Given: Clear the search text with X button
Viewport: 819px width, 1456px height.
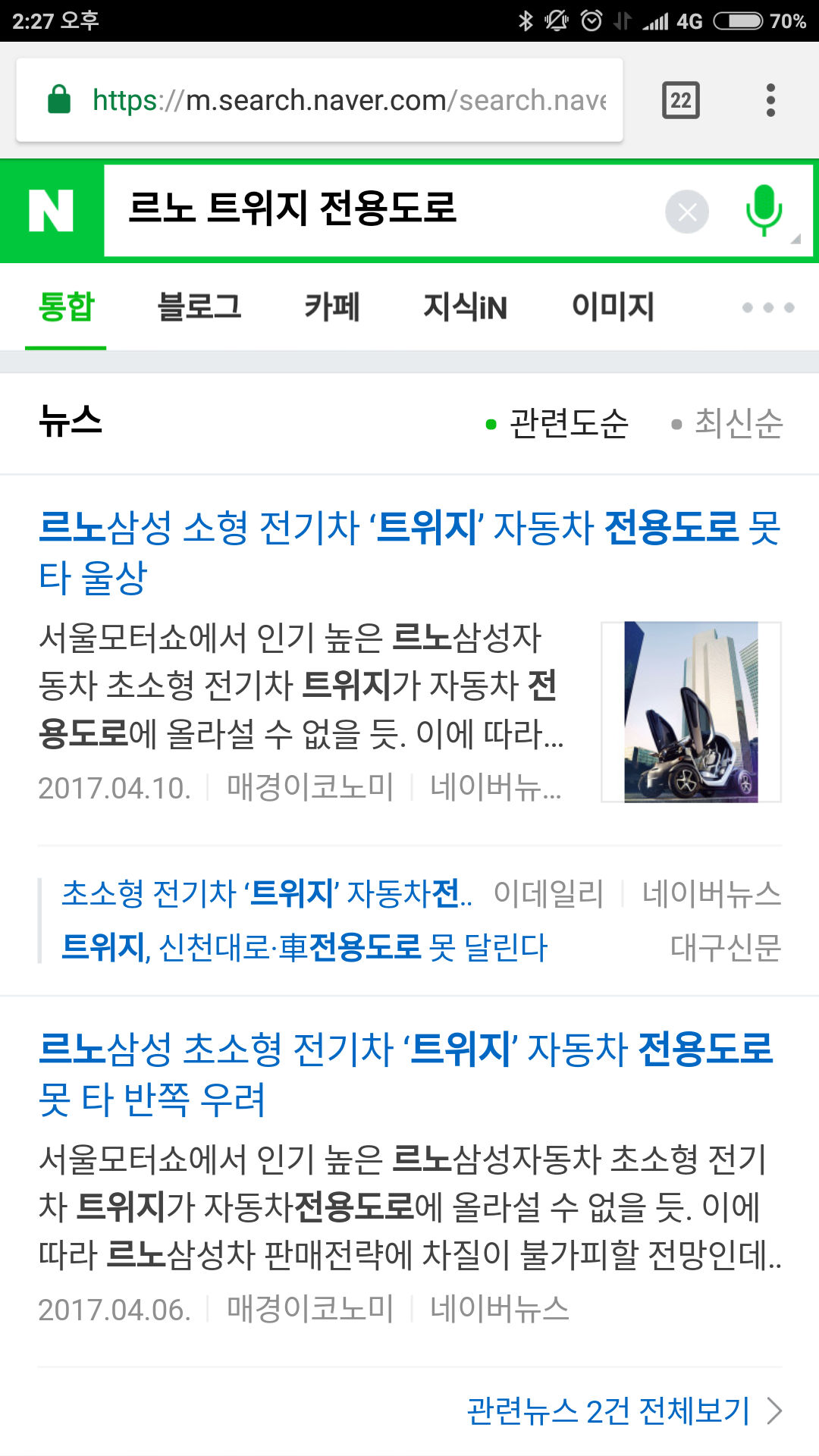Looking at the screenshot, I should pos(687,212).
